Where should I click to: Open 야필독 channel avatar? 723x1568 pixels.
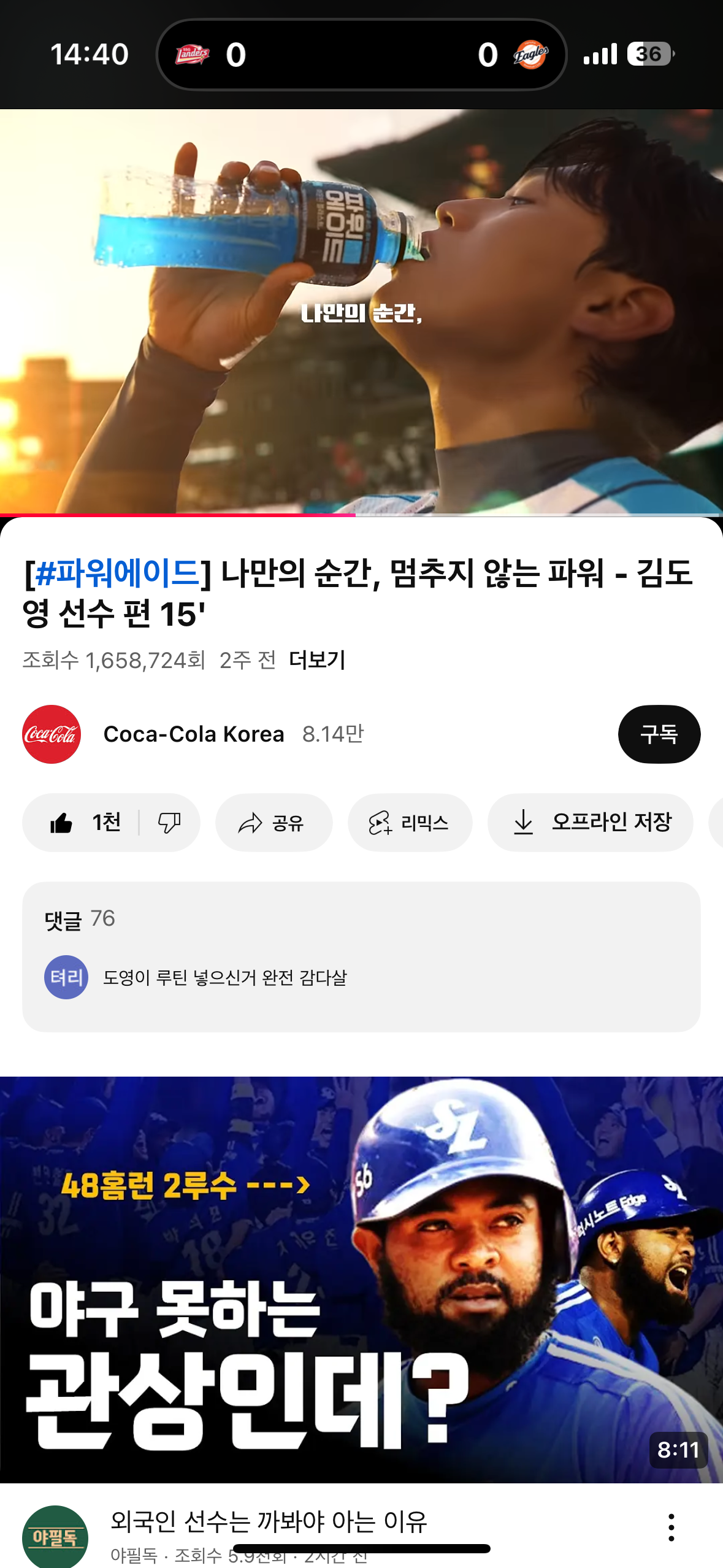[55, 1537]
